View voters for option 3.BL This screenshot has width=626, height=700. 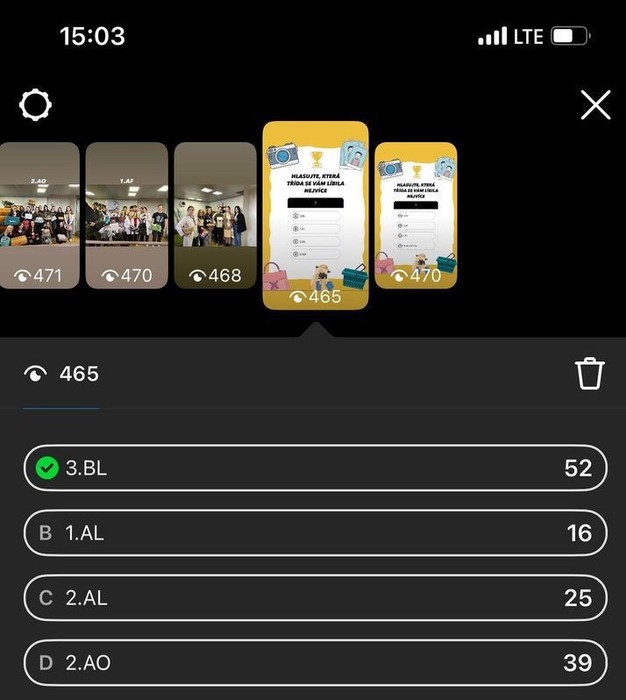click(x=314, y=468)
